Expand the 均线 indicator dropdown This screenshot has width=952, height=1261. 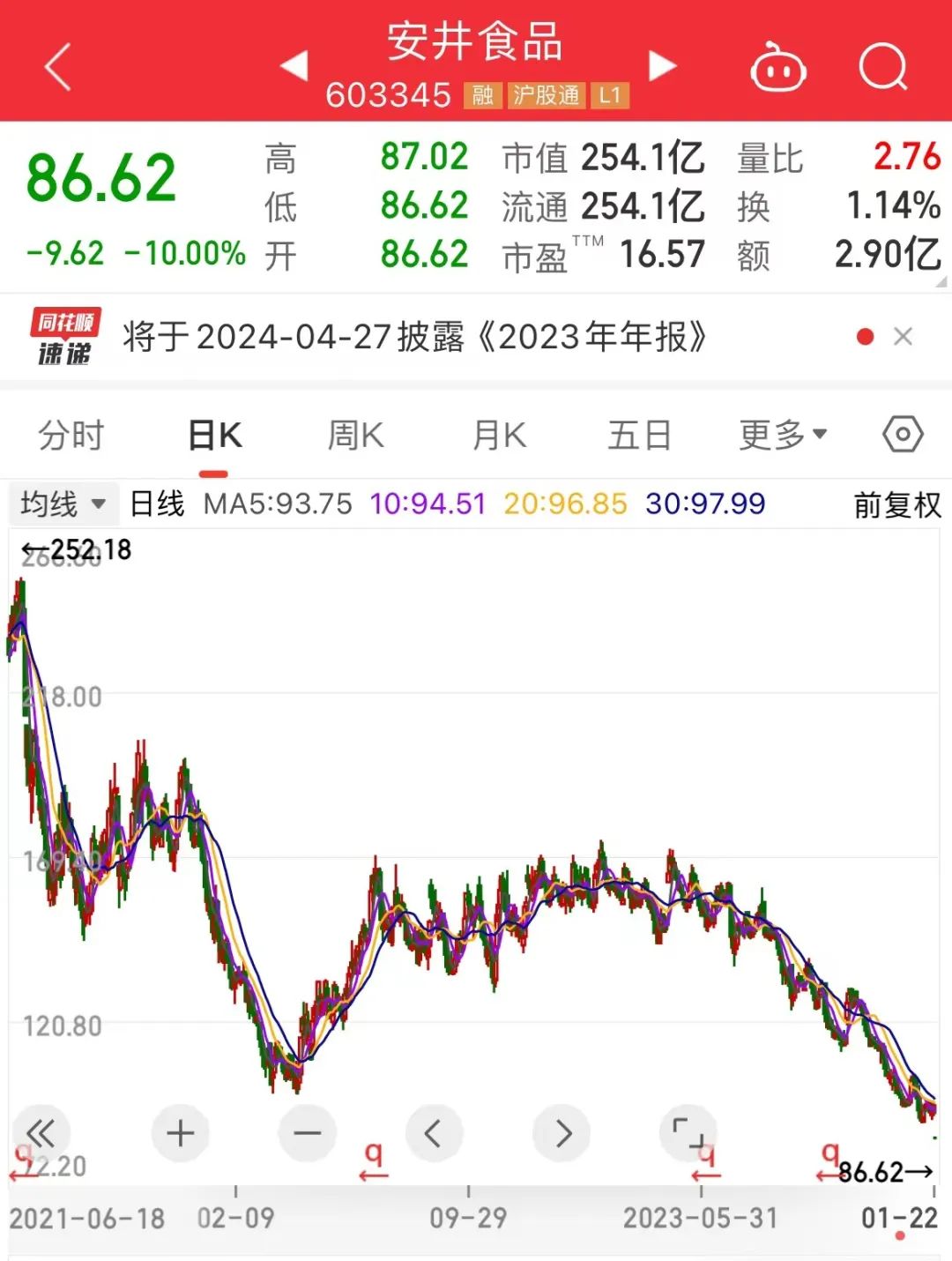62,504
